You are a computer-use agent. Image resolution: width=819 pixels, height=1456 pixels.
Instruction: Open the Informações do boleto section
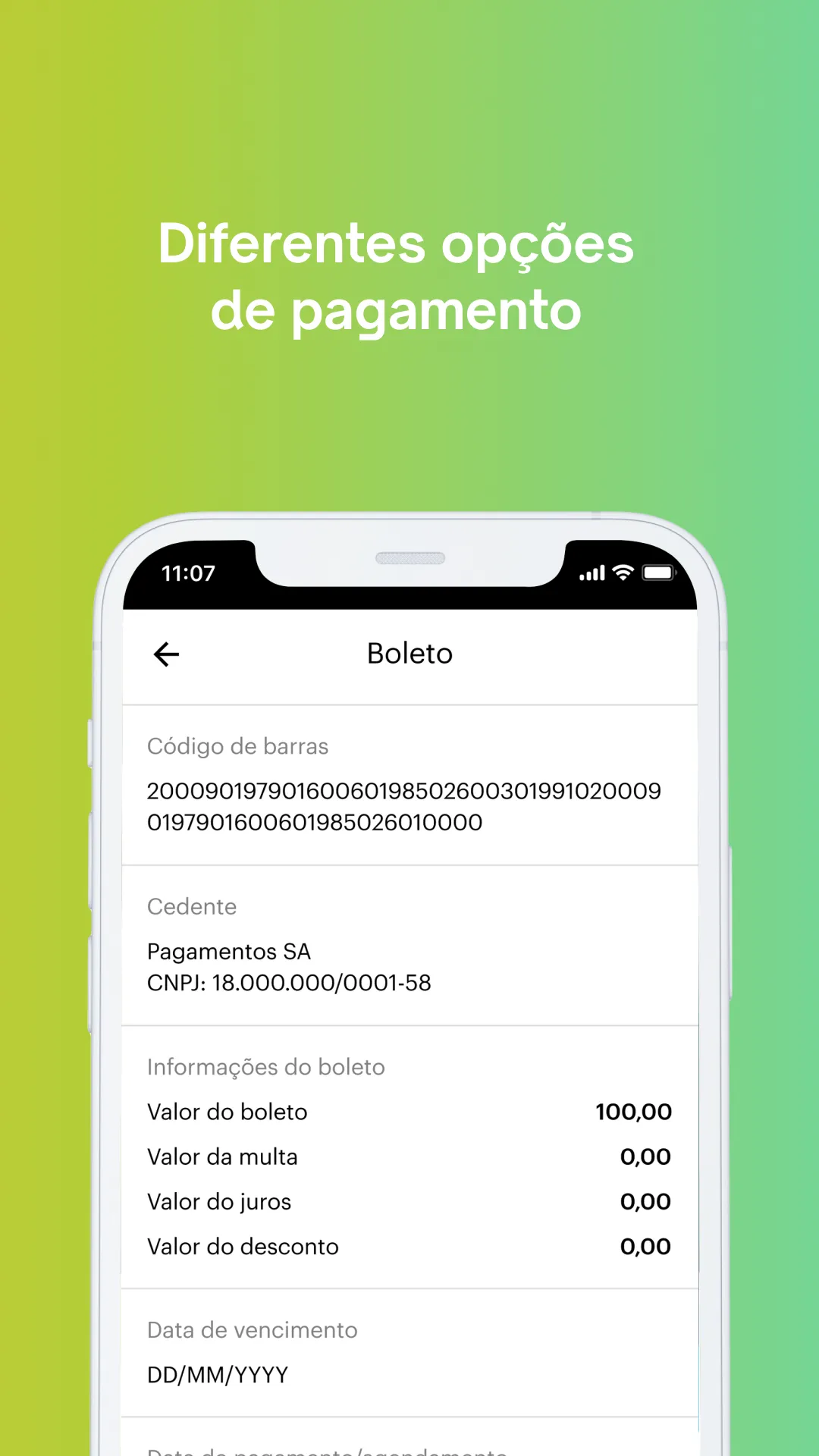266,1066
